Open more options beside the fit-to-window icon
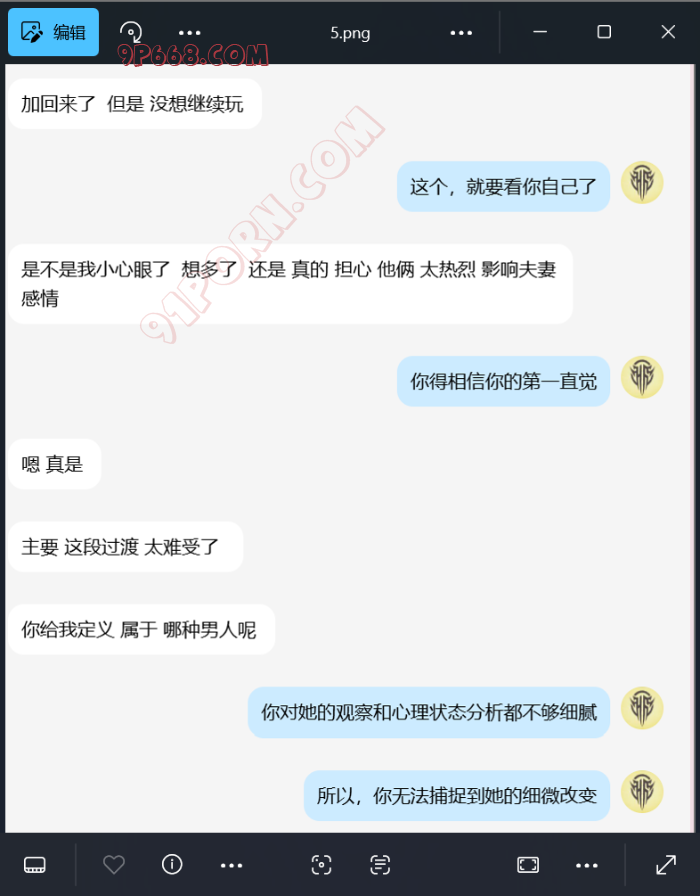 coord(587,865)
